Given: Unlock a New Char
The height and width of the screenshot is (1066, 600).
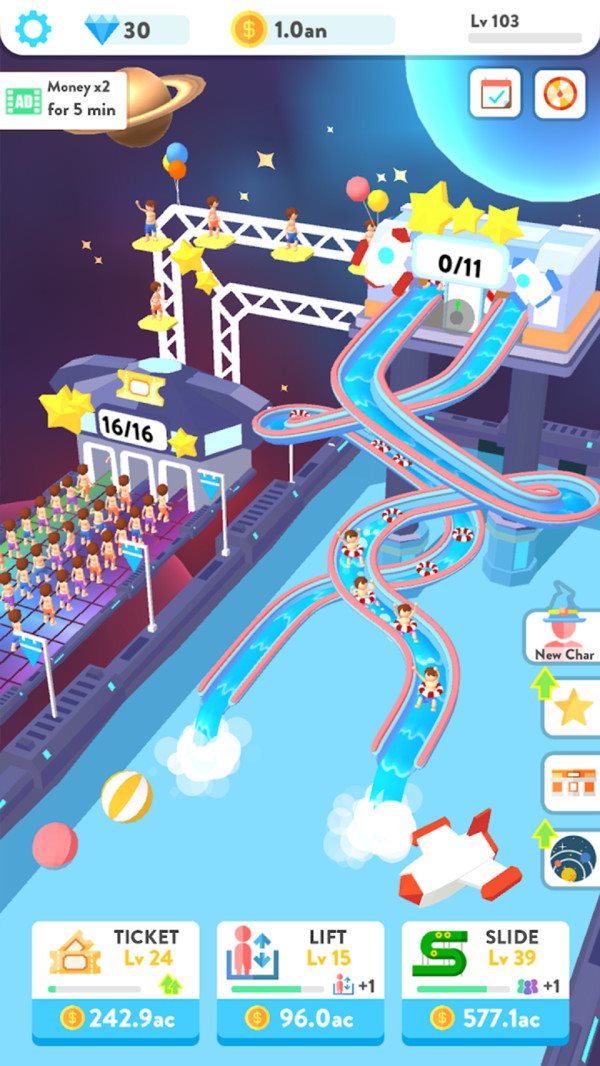Looking at the screenshot, I should coord(565,637).
